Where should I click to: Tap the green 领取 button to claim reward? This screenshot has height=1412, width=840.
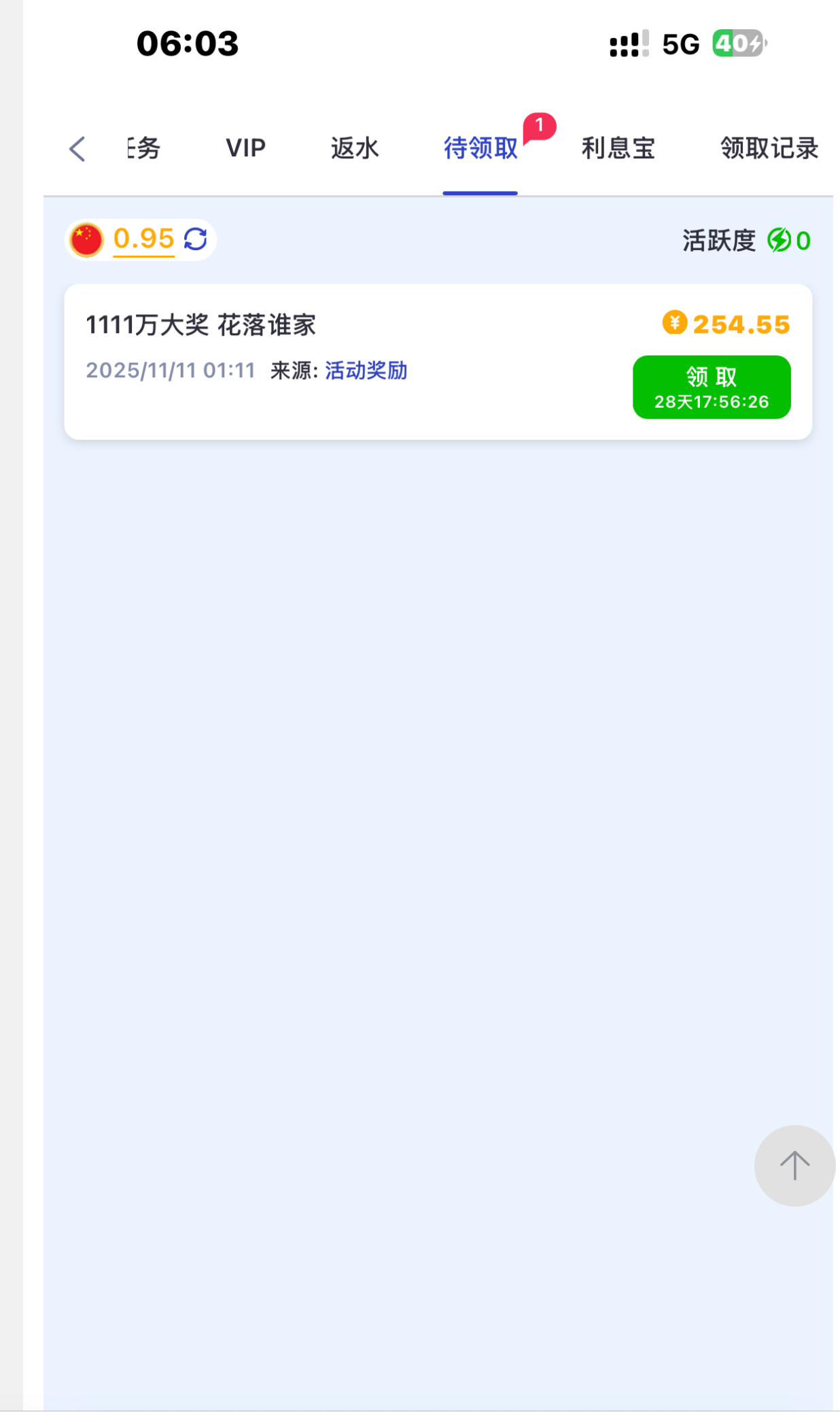tap(711, 387)
